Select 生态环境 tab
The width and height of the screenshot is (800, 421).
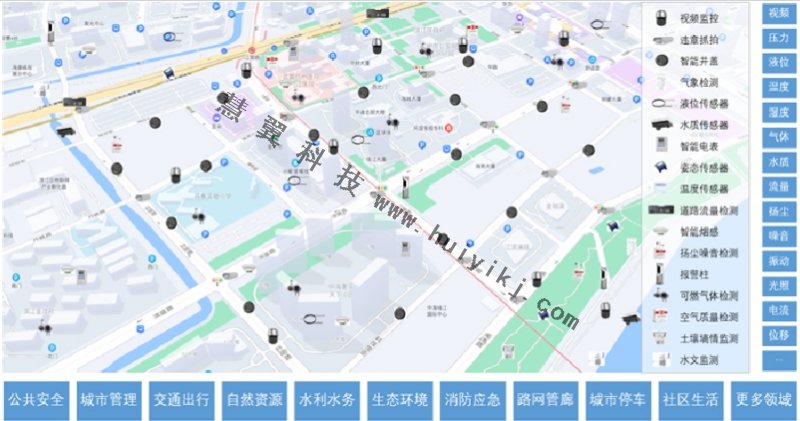pos(400,399)
